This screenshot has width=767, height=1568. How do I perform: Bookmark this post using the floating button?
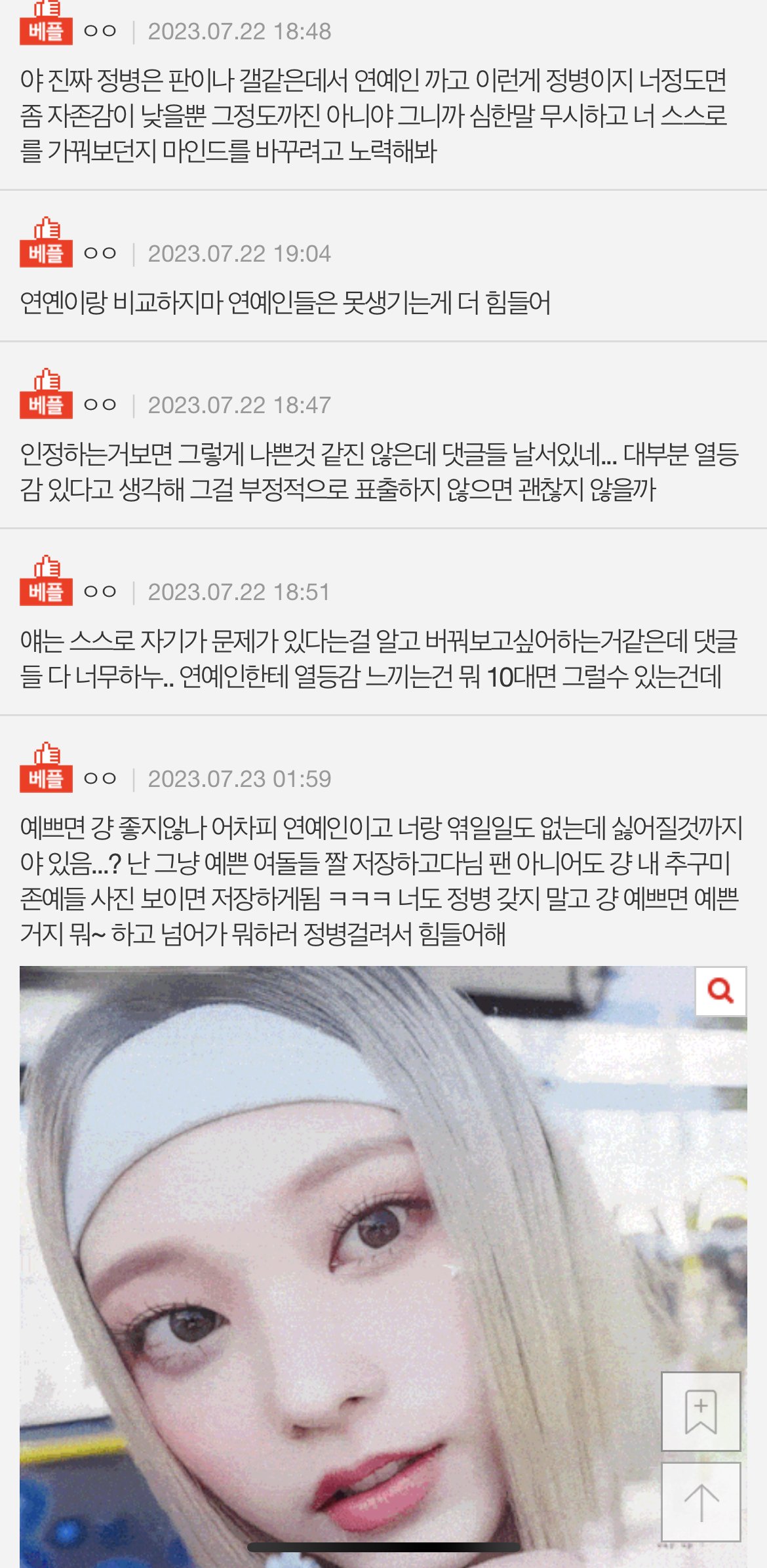[700, 1411]
